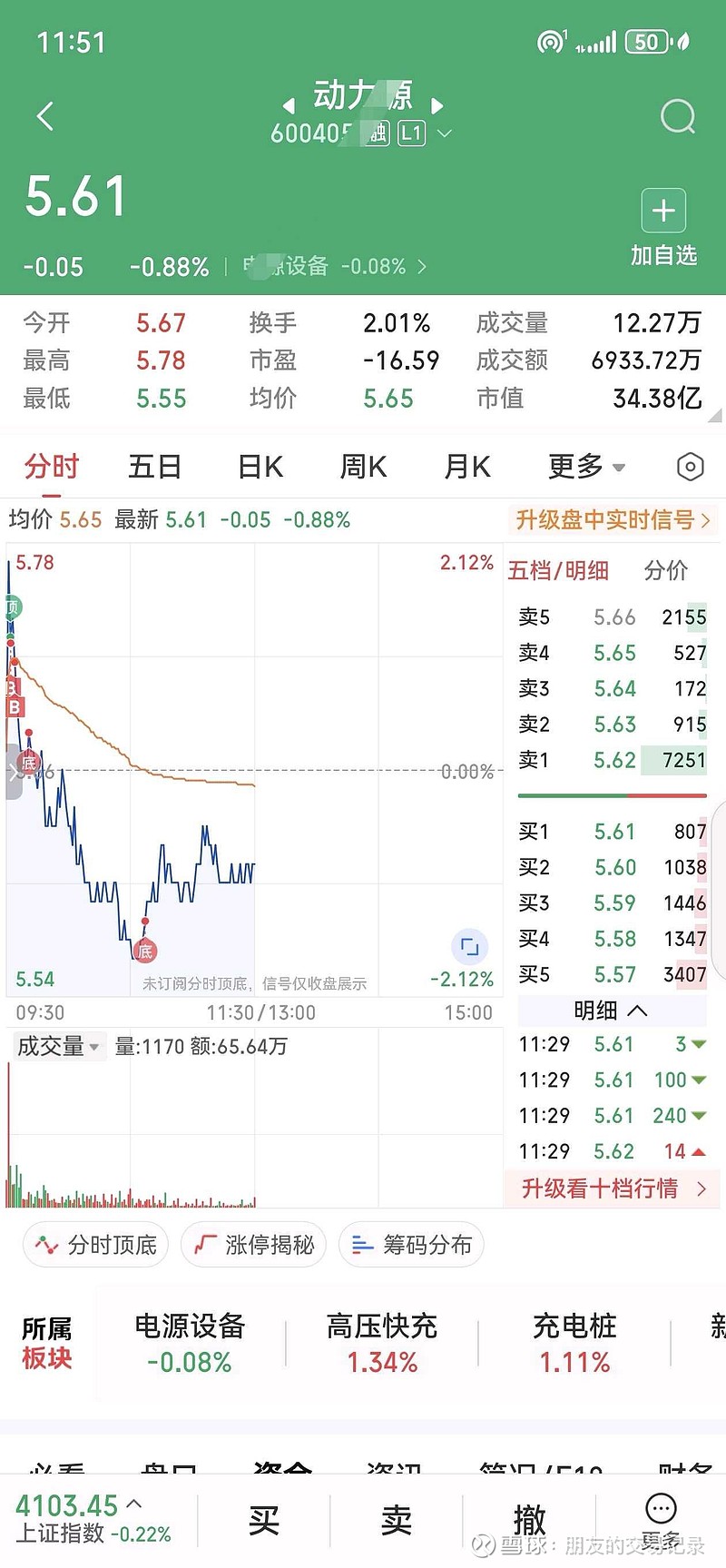Switch chart to landscape via fullscreen icon

[x=469, y=945]
